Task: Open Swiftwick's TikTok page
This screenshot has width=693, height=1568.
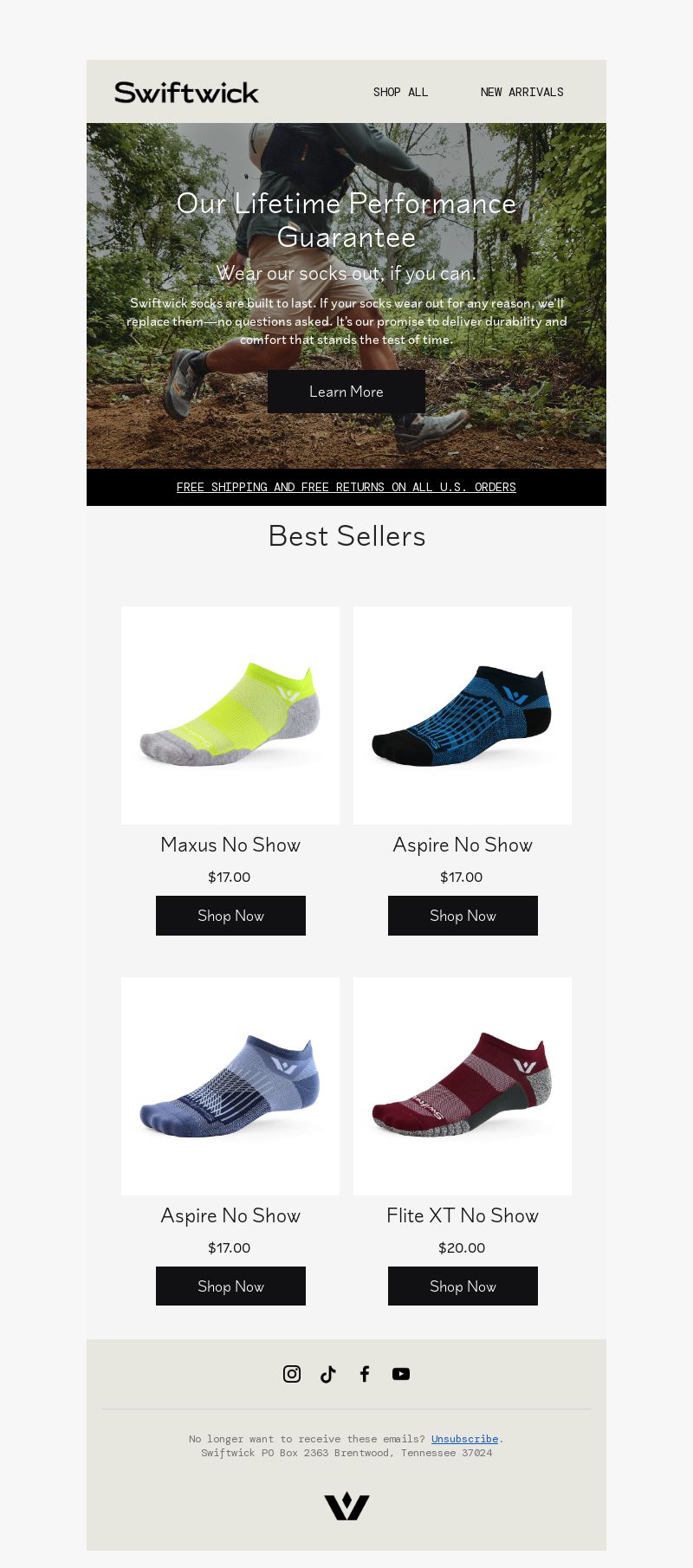Action: click(328, 1374)
